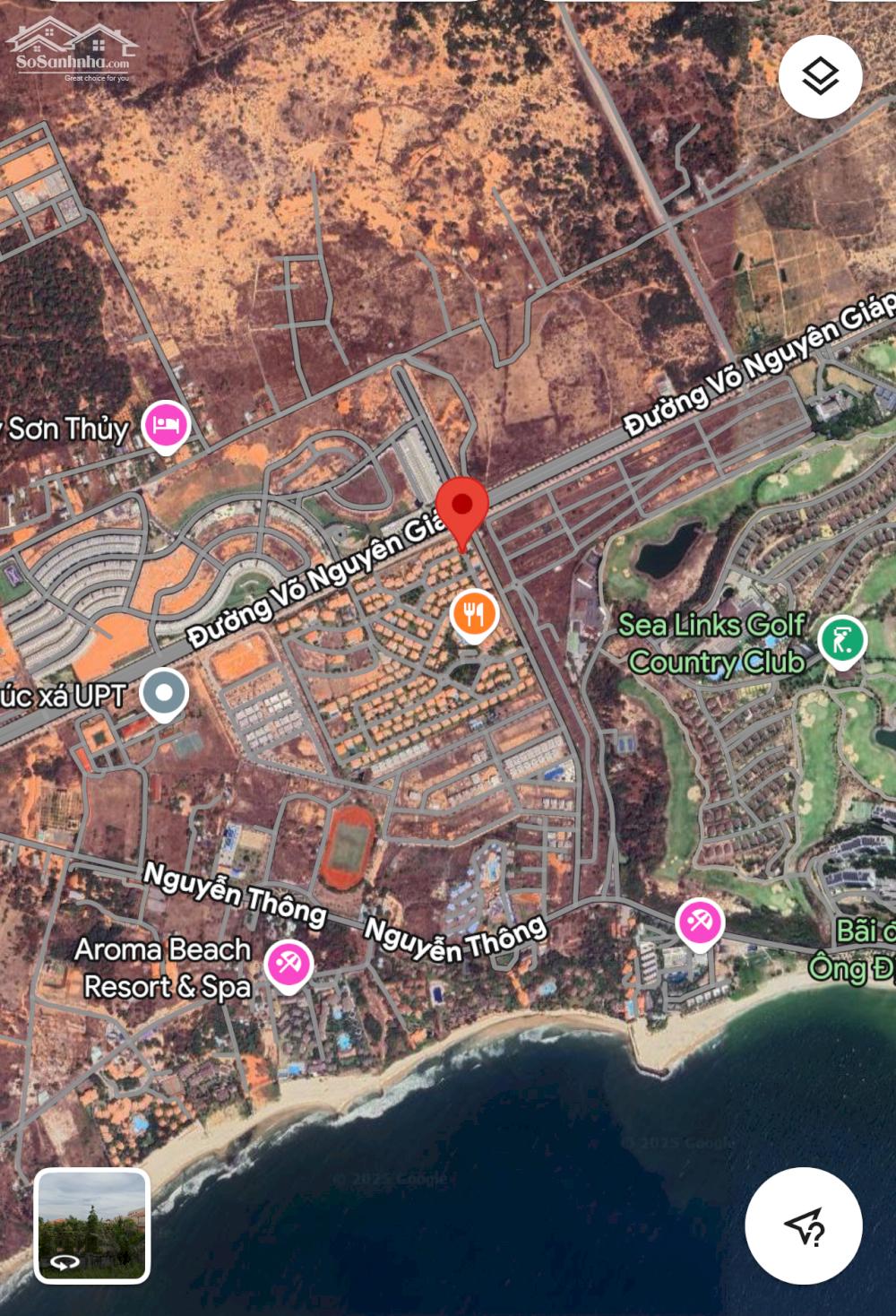Image resolution: width=896 pixels, height=1316 pixels.
Task: Open Sea Links Golf Country Club marker
Action: (x=841, y=641)
